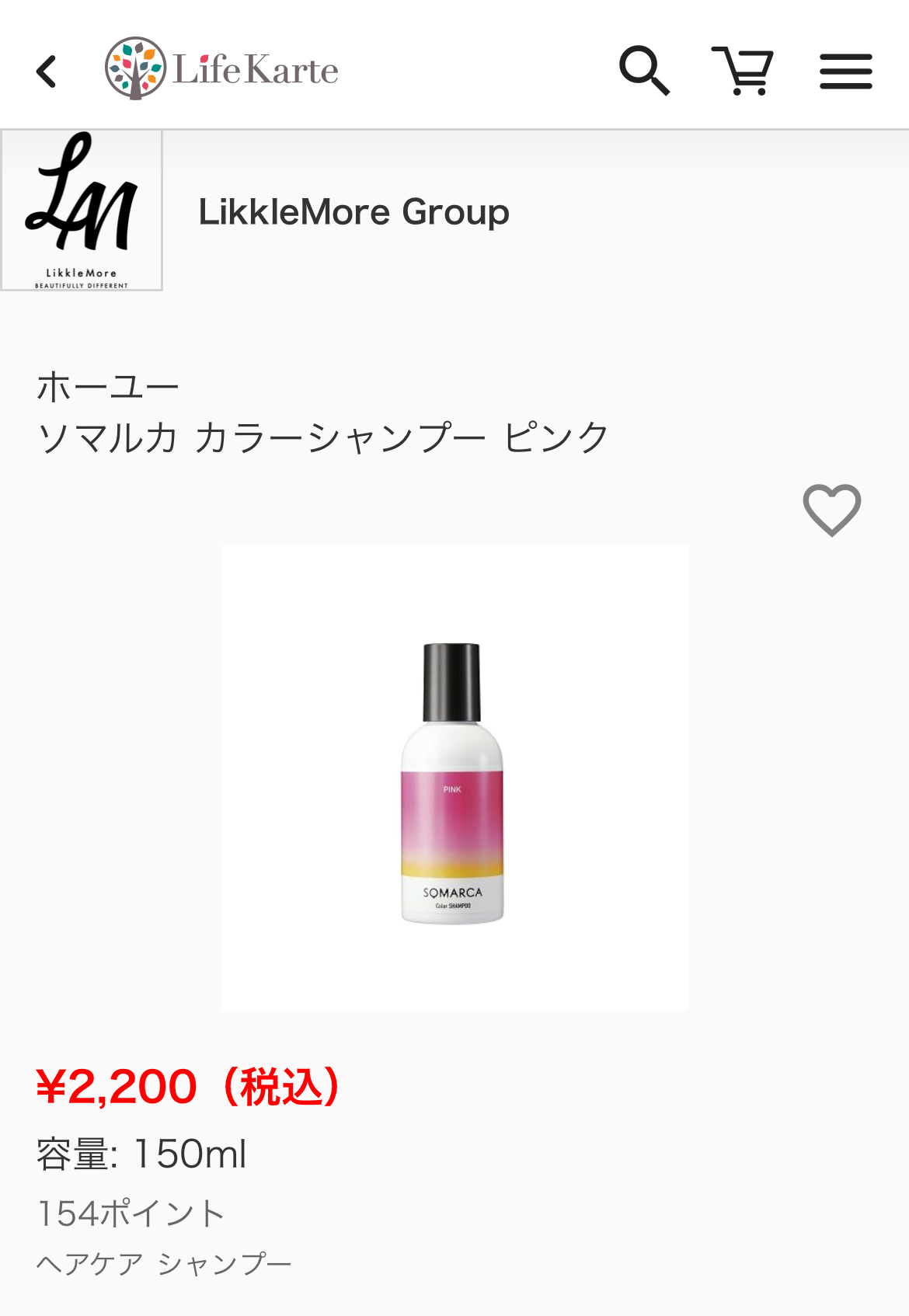Add product to favorites with heart icon

coord(831,510)
